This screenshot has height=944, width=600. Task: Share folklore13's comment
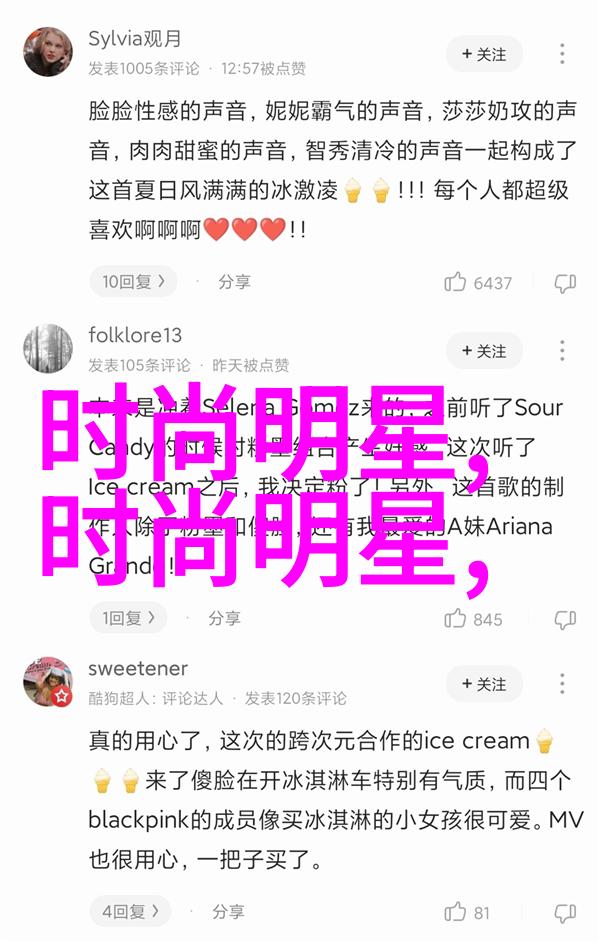click(224, 618)
